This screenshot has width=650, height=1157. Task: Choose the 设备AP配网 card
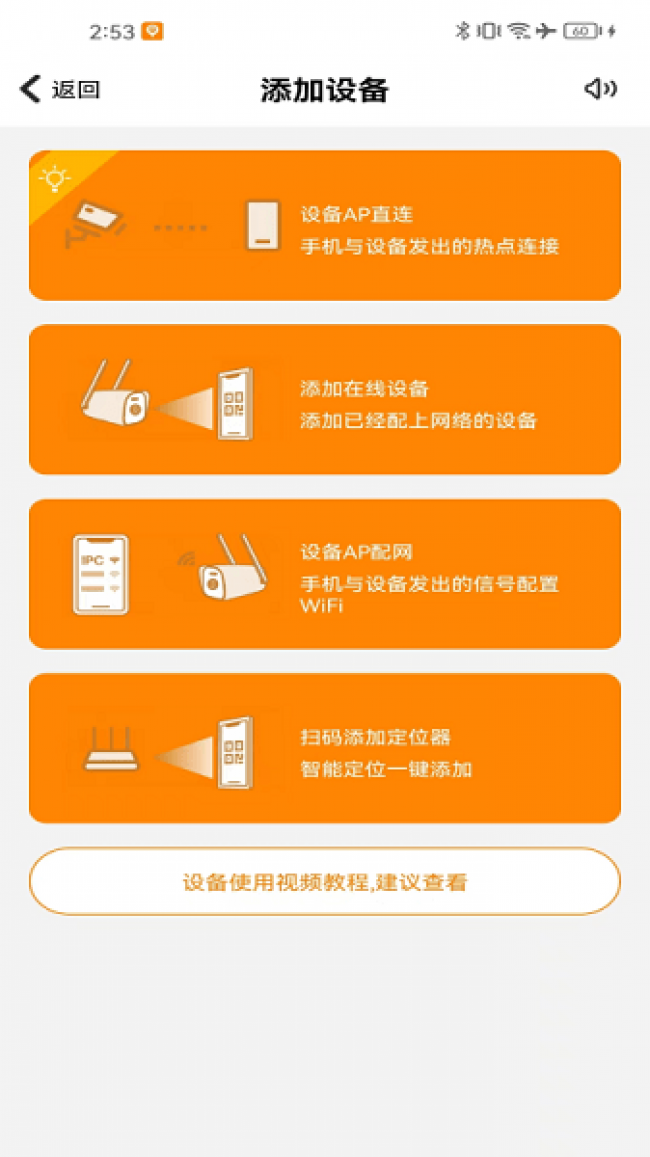325,574
